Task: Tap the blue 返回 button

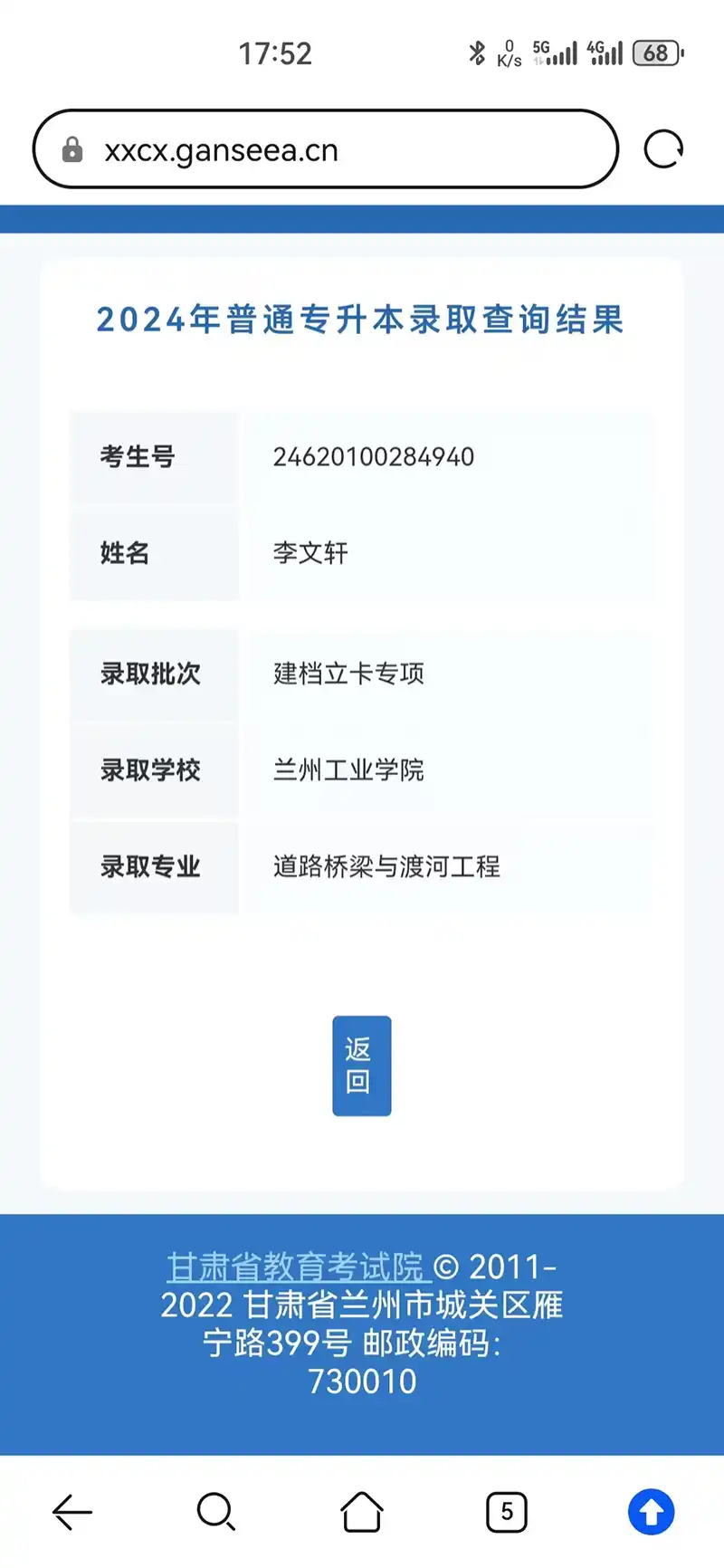Action: [x=361, y=1066]
